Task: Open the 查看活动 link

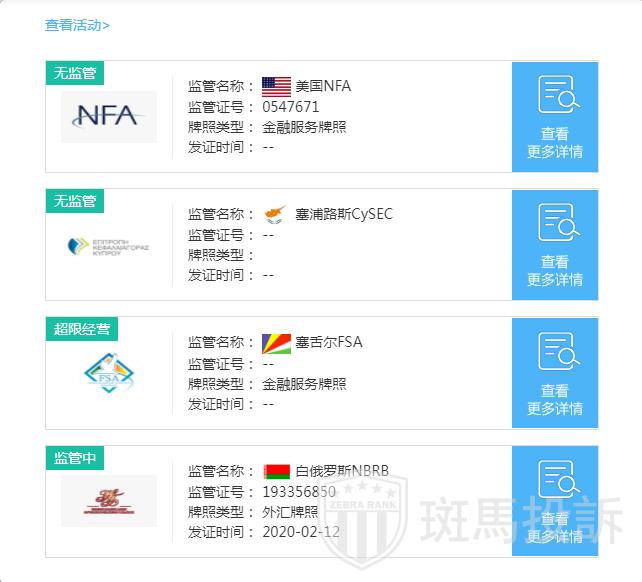Action: (77, 25)
